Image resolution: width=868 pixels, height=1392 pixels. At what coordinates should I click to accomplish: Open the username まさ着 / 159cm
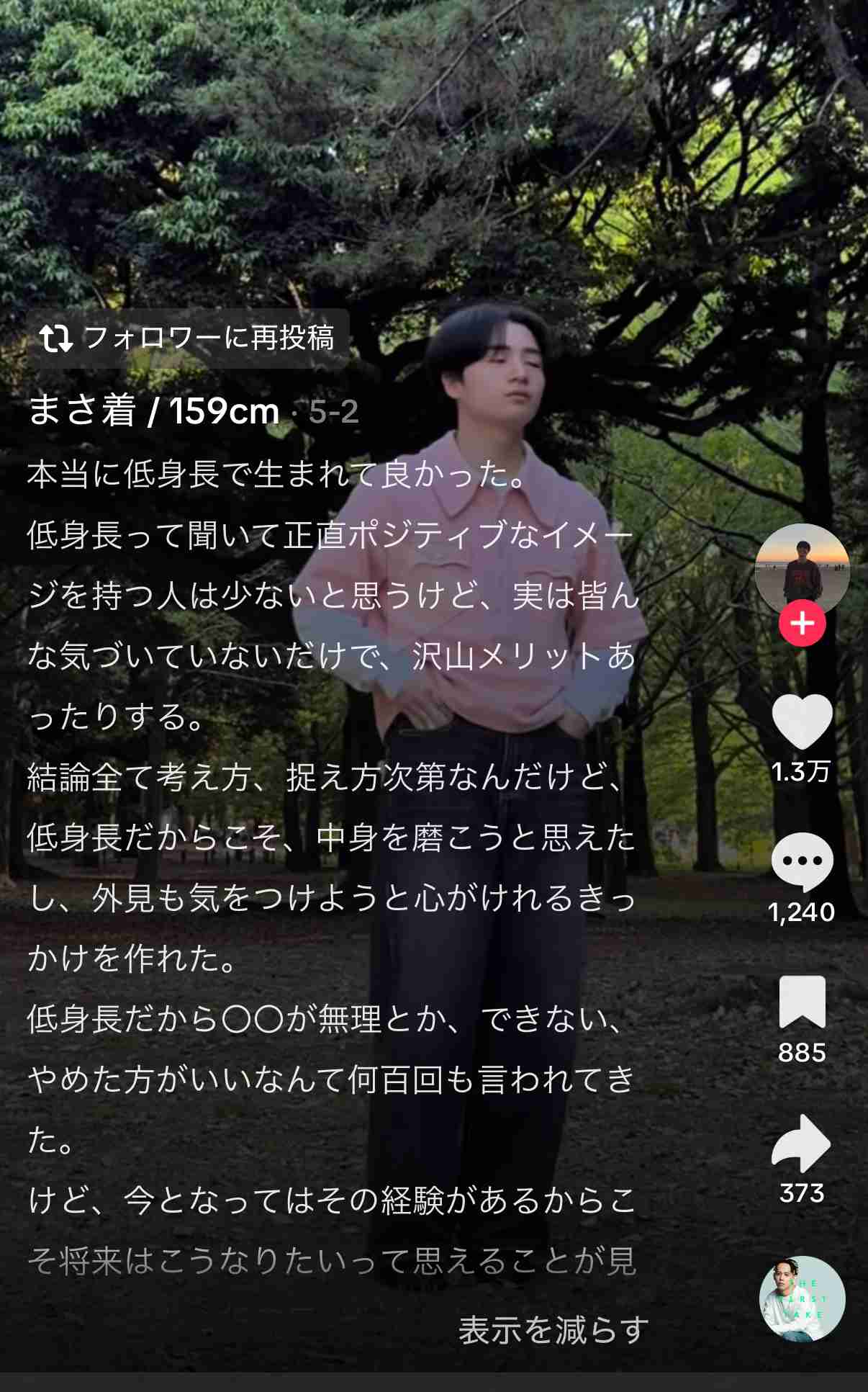click(153, 410)
